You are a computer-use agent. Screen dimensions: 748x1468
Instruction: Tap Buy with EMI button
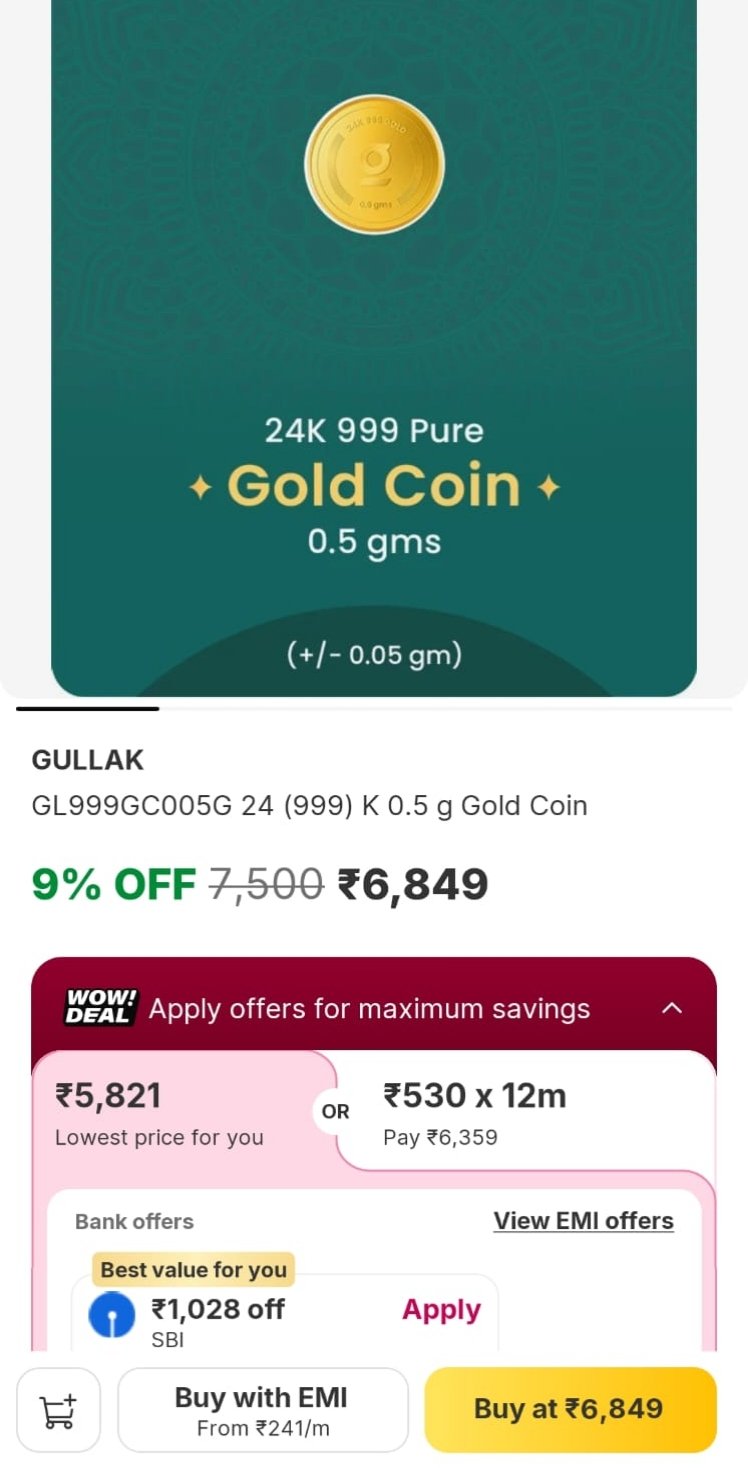pyautogui.click(x=262, y=1410)
